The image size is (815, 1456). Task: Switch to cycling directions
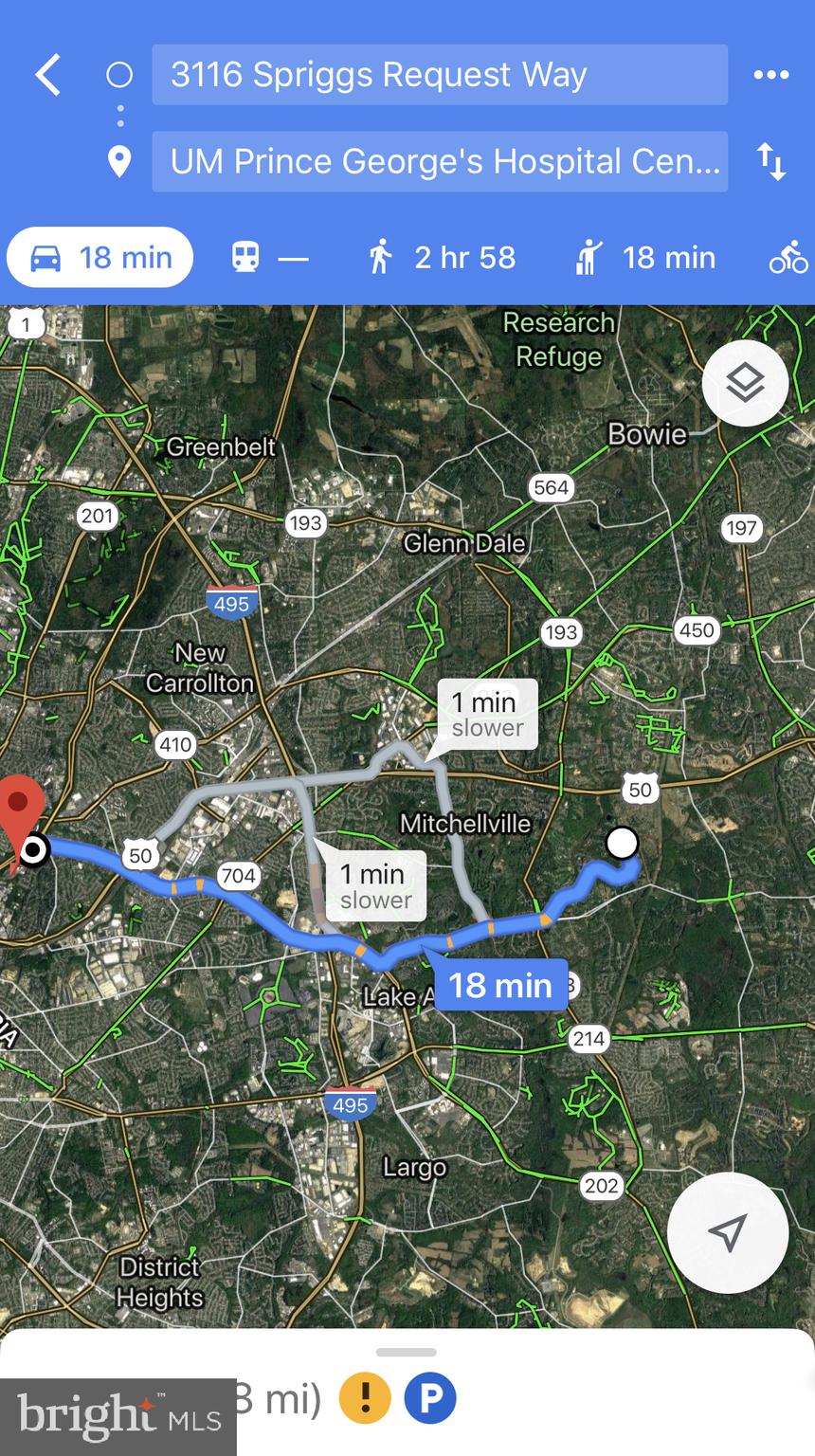(x=788, y=257)
